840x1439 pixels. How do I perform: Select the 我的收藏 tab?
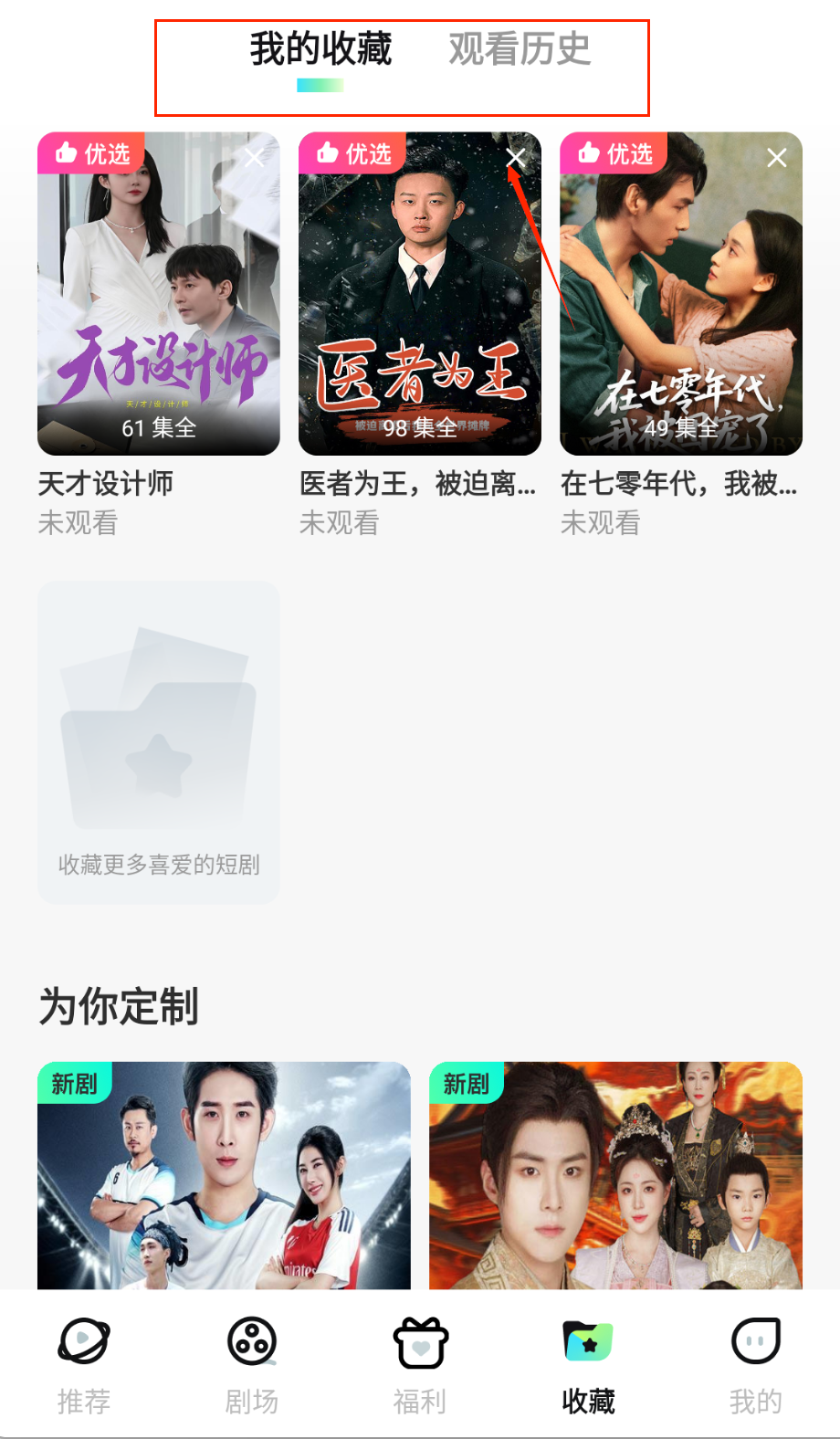point(320,49)
